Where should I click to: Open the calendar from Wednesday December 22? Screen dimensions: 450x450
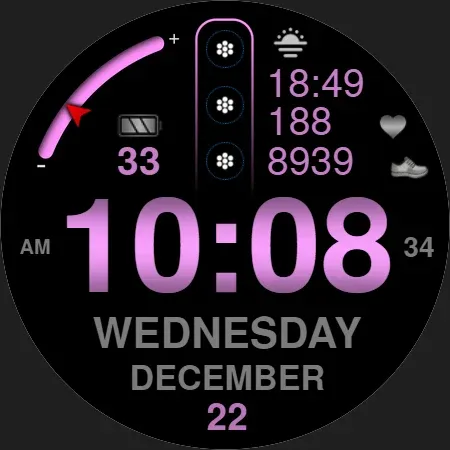(227, 374)
